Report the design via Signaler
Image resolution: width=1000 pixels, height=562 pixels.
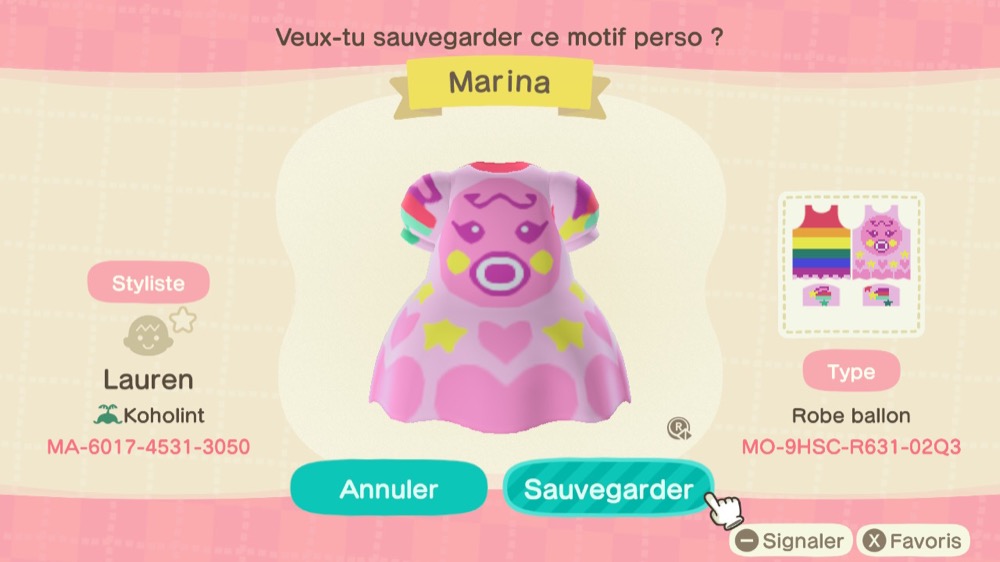click(x=789, y=542)
